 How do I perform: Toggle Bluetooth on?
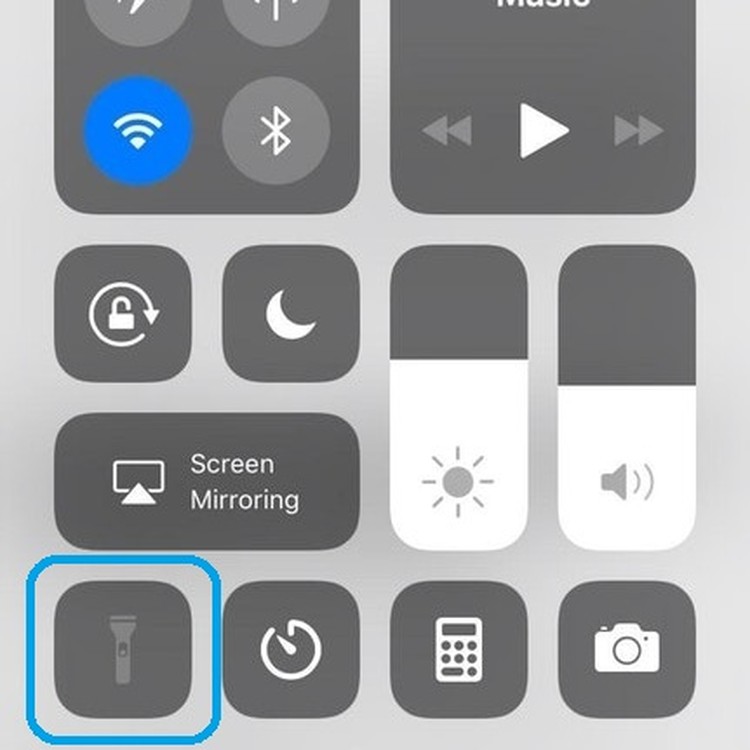tap(275, 130)
